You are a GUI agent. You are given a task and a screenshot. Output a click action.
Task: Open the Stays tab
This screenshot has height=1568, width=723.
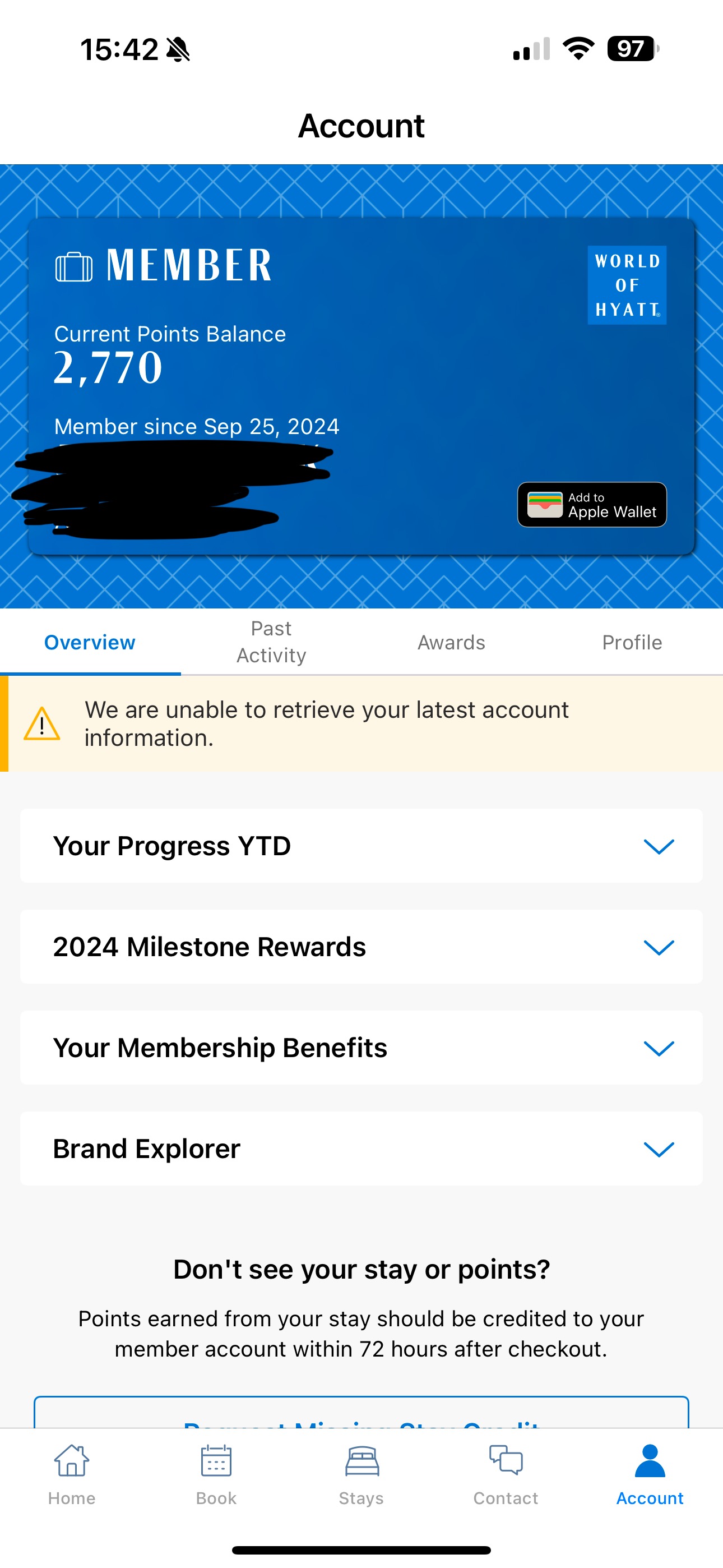click(x=361, y=1475)
